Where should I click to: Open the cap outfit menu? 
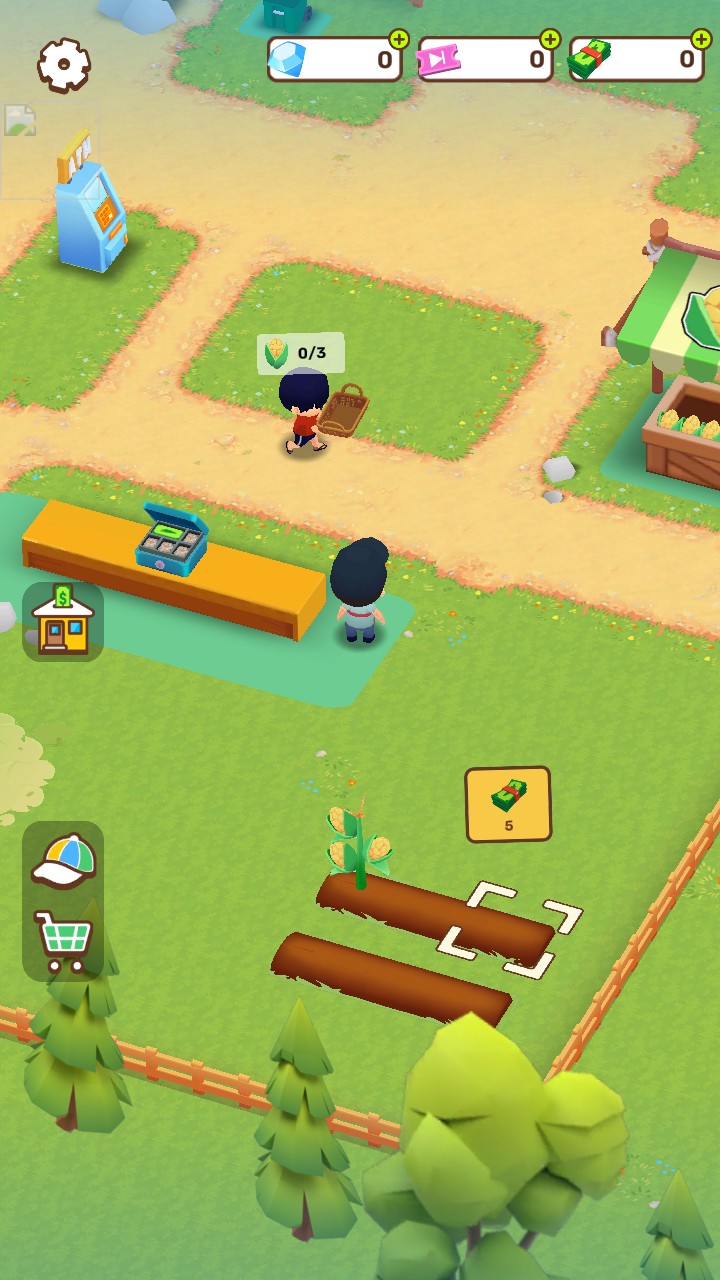pos(63,861)
